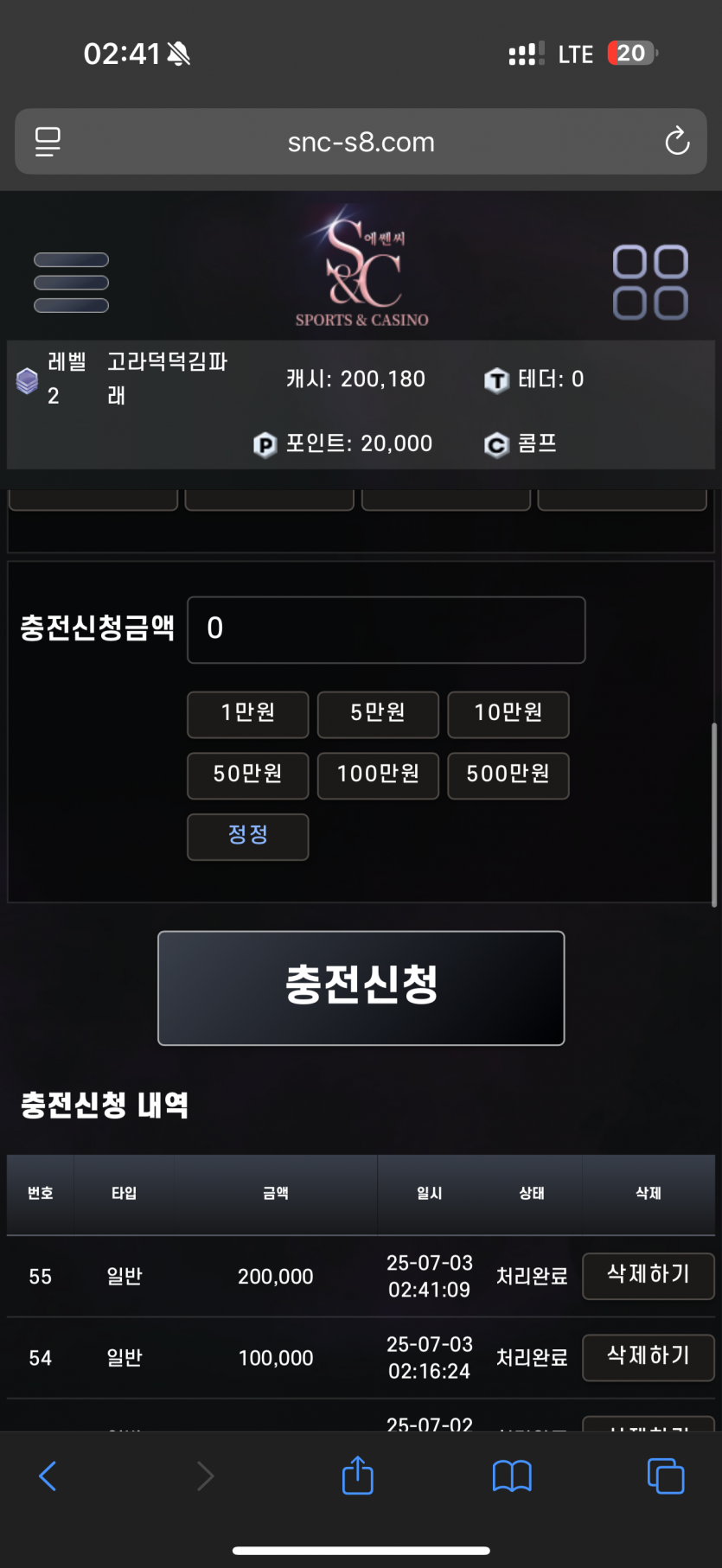
Task: Show open Safari tabs
Action: pyautogui.click(x=666, y=1476)
